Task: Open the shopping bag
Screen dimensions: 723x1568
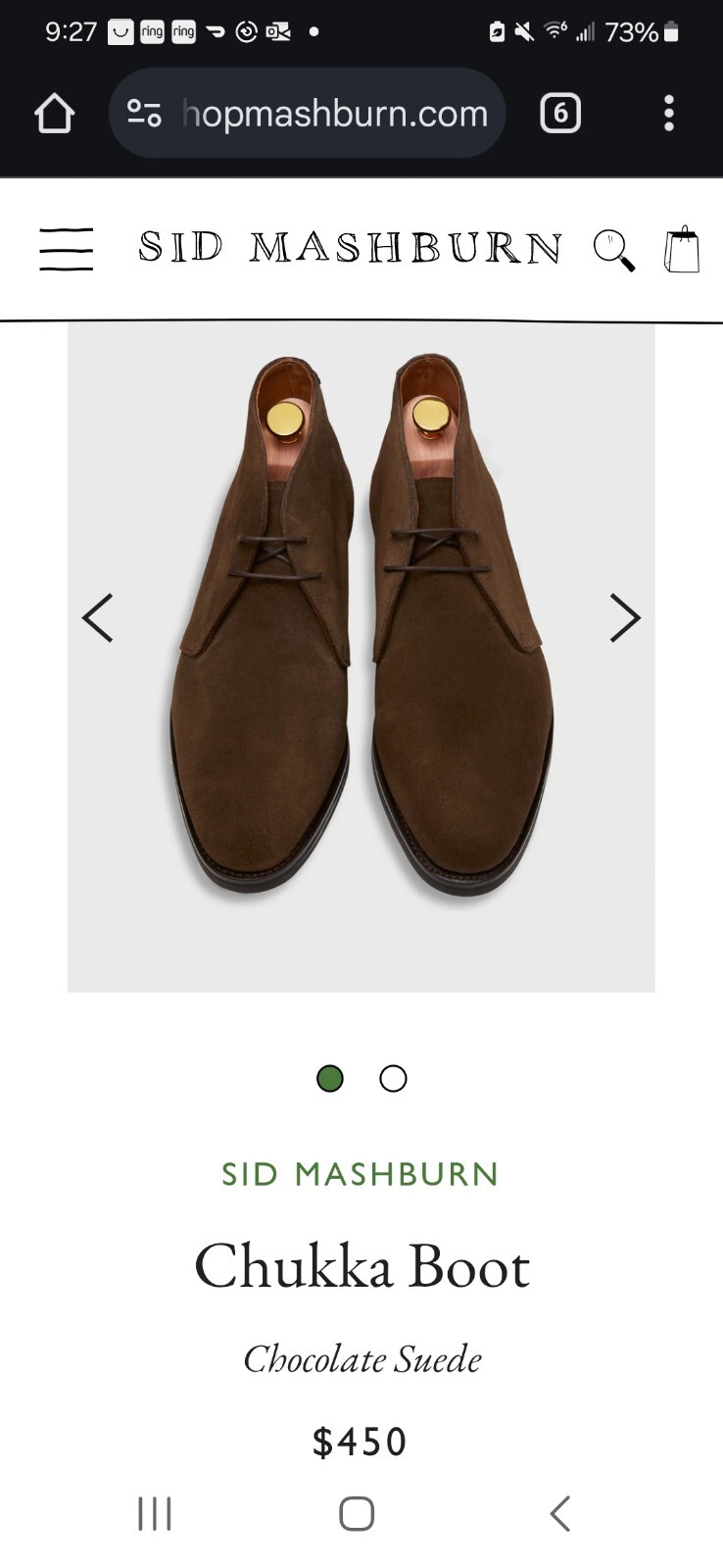Action: coord(682,250)
